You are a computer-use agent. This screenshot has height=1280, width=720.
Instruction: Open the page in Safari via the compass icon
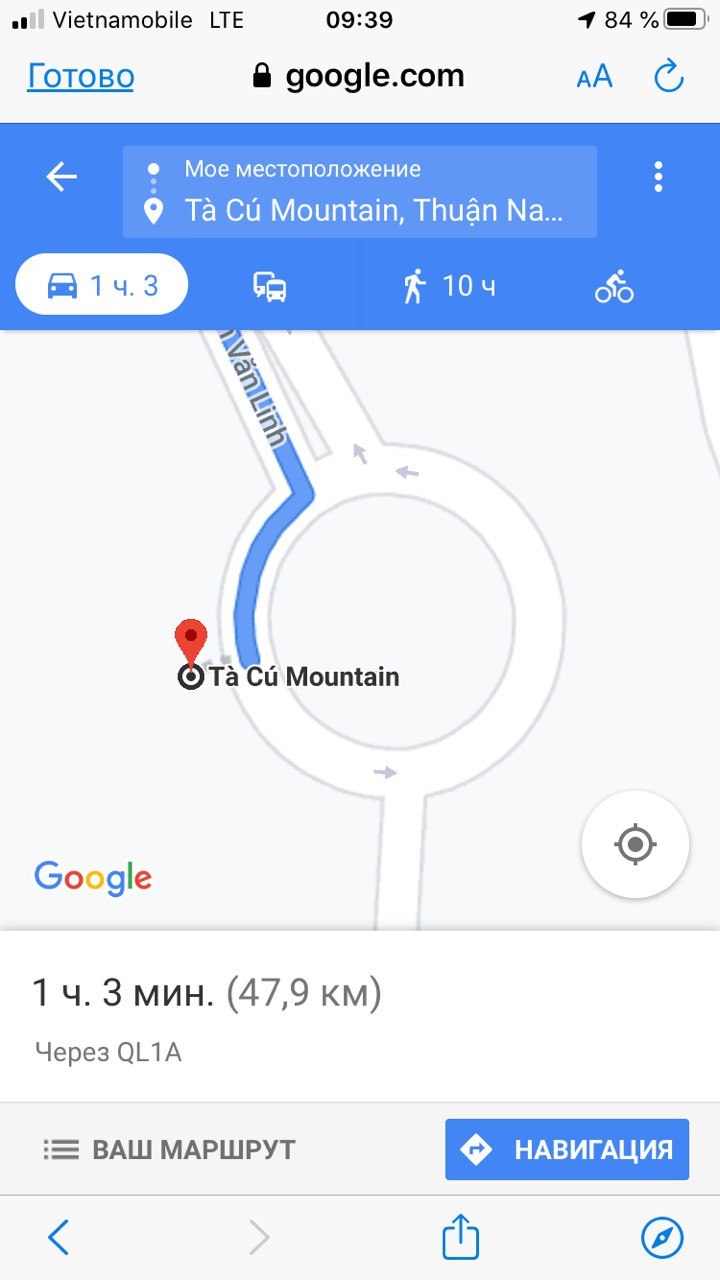click(x=662, y=1238)
